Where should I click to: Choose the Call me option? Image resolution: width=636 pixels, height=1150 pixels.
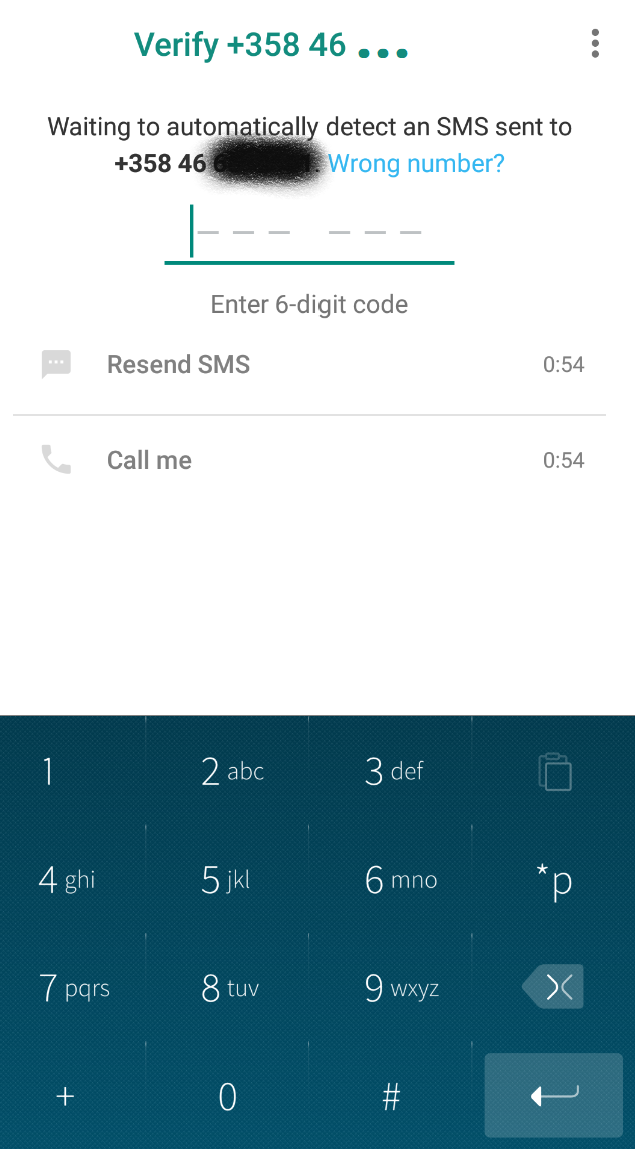[149, 460]
